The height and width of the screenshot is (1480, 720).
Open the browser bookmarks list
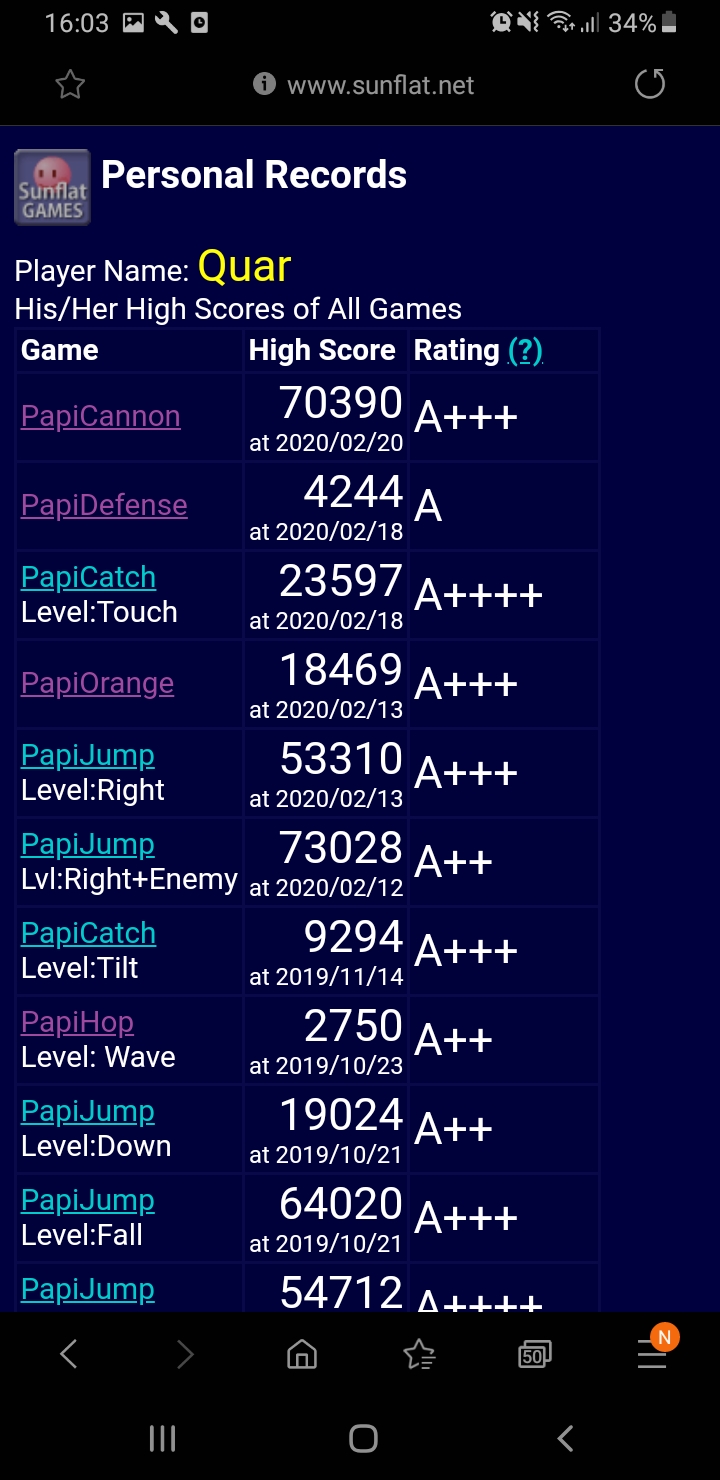coord(419,1355)
